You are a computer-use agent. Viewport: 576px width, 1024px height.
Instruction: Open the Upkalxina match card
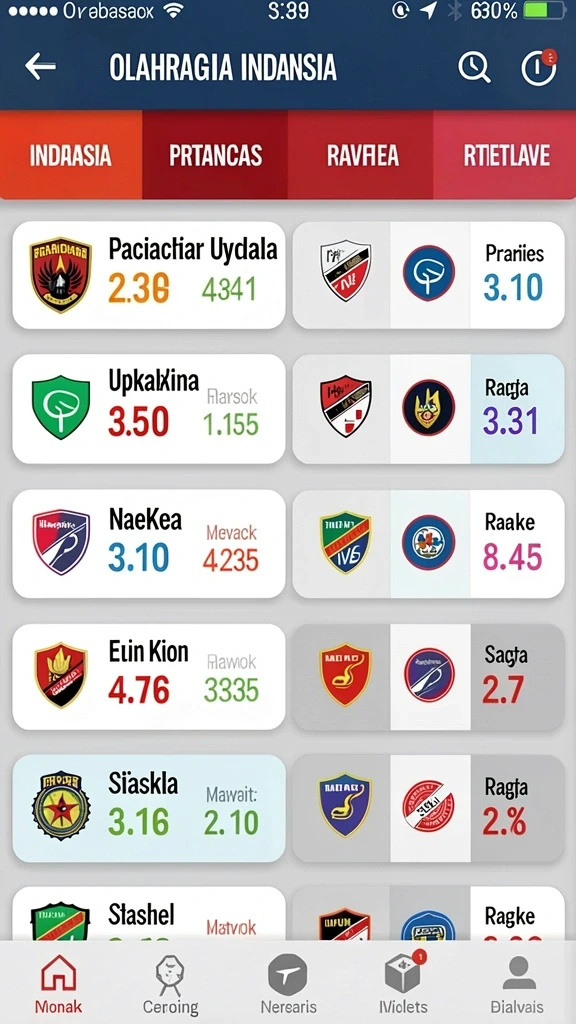pos(149,409)
